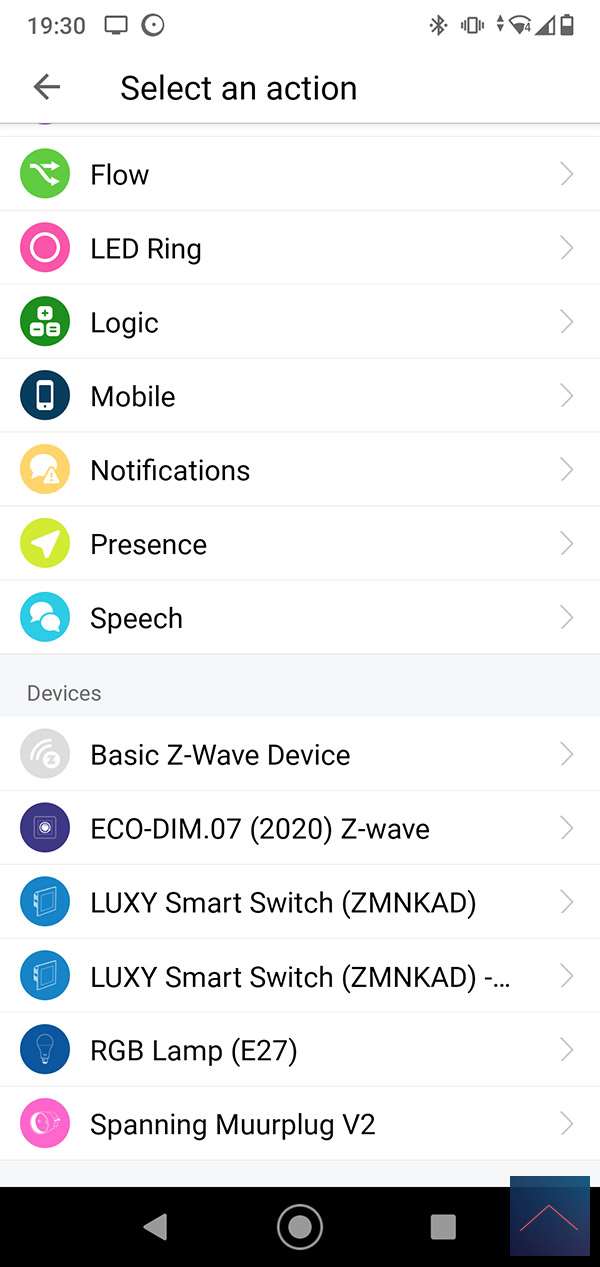Select the LED Ring action category
Screen dimensions: 600x1267
tap(300, 249)
